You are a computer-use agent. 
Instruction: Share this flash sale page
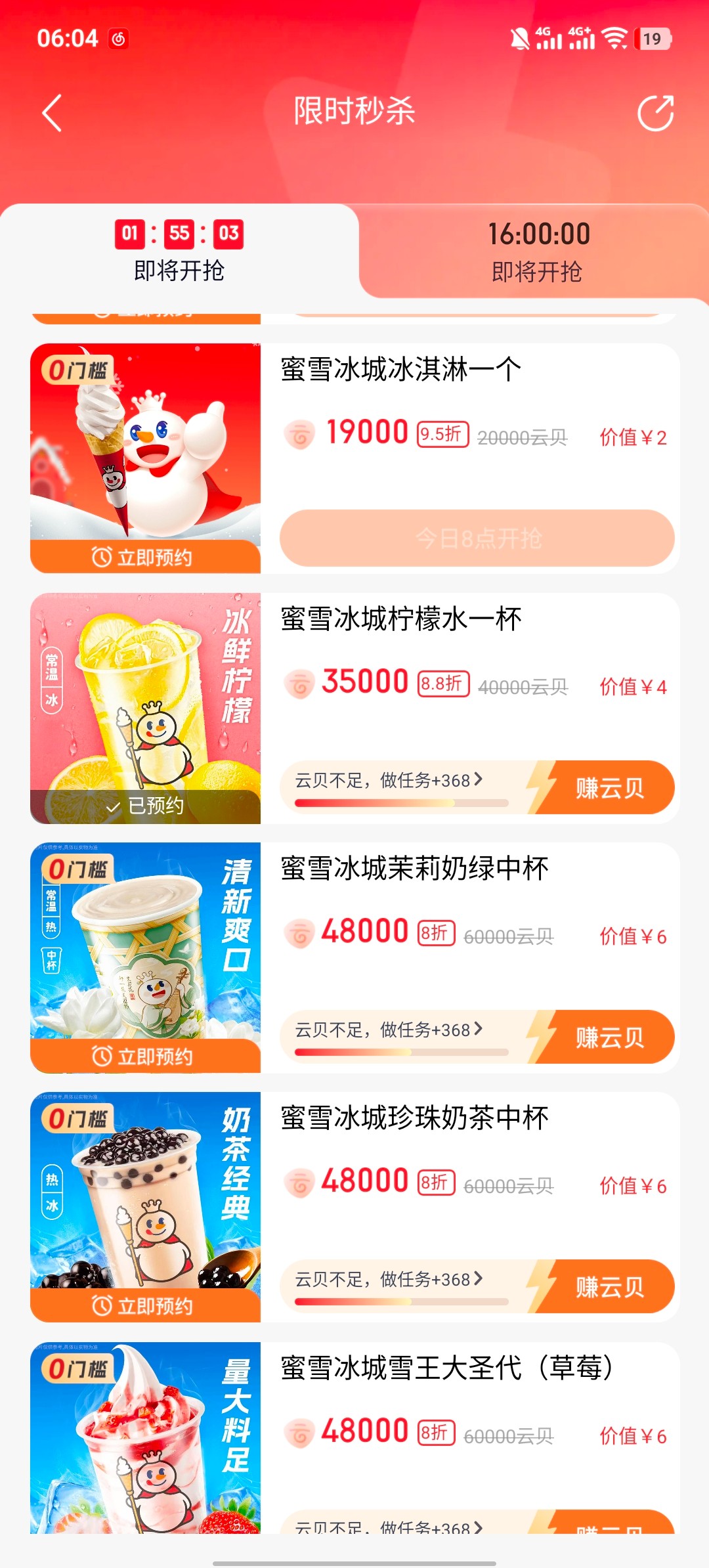(655, 113)
